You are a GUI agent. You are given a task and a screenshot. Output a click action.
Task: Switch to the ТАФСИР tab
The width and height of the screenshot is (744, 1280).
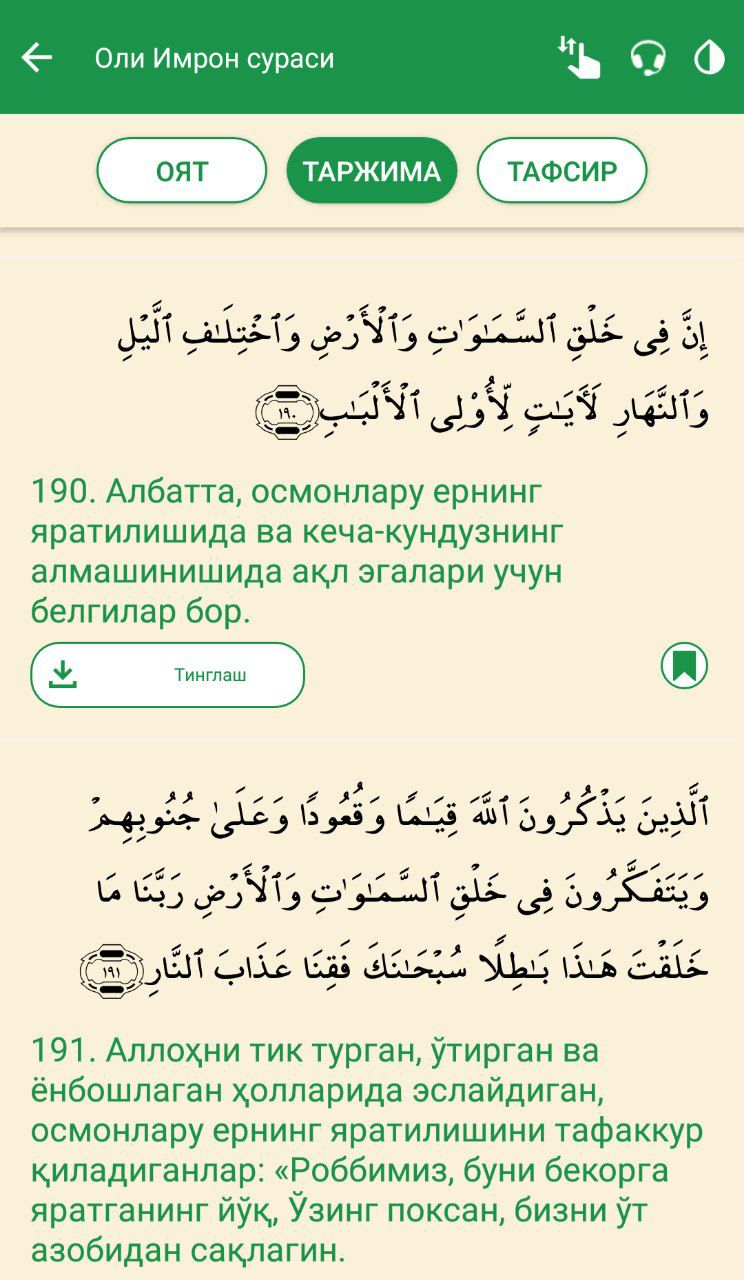coord(562,171)
